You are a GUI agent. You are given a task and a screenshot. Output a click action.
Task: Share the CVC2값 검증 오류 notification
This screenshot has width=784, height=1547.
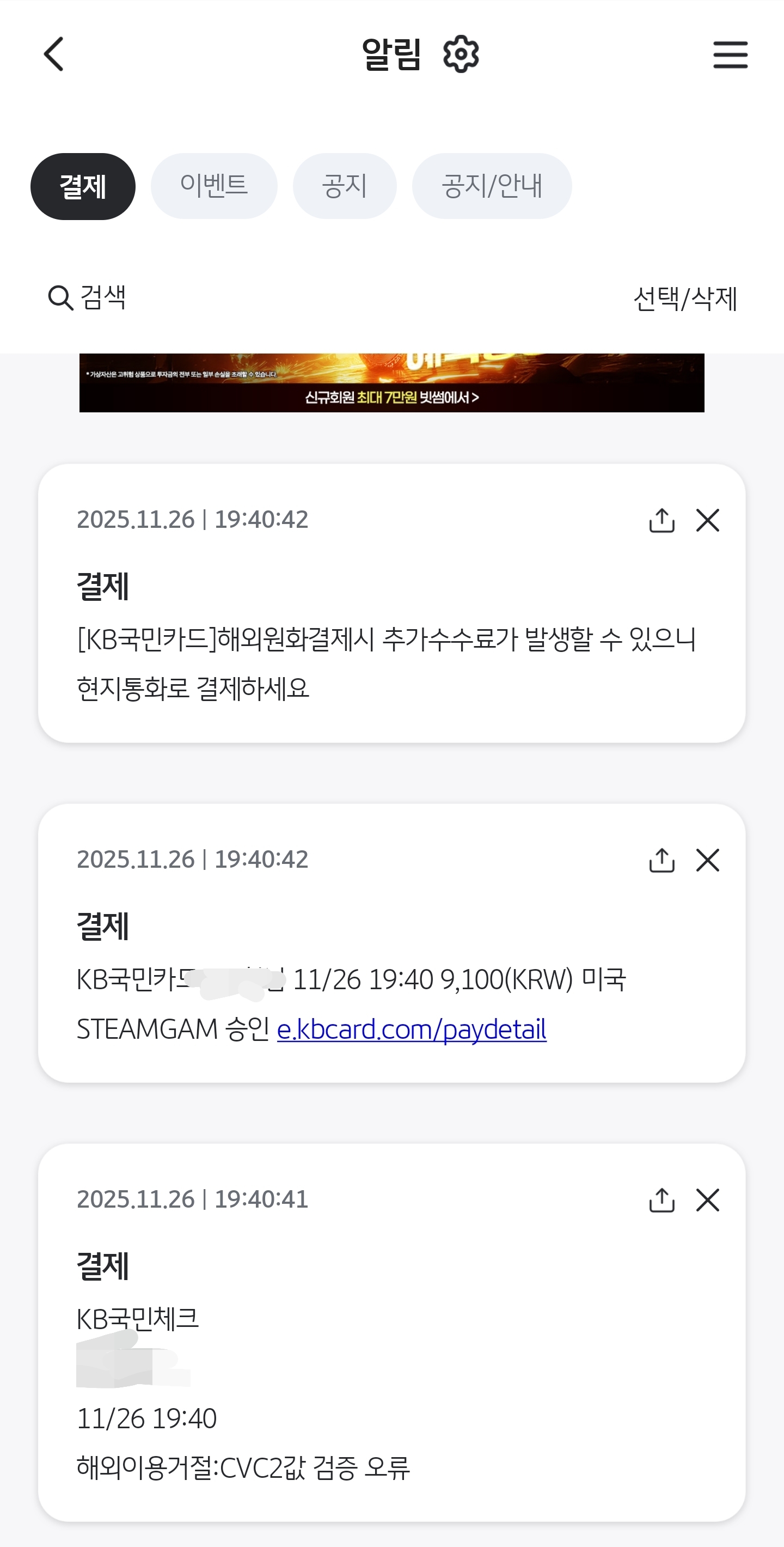point(661,1200)
